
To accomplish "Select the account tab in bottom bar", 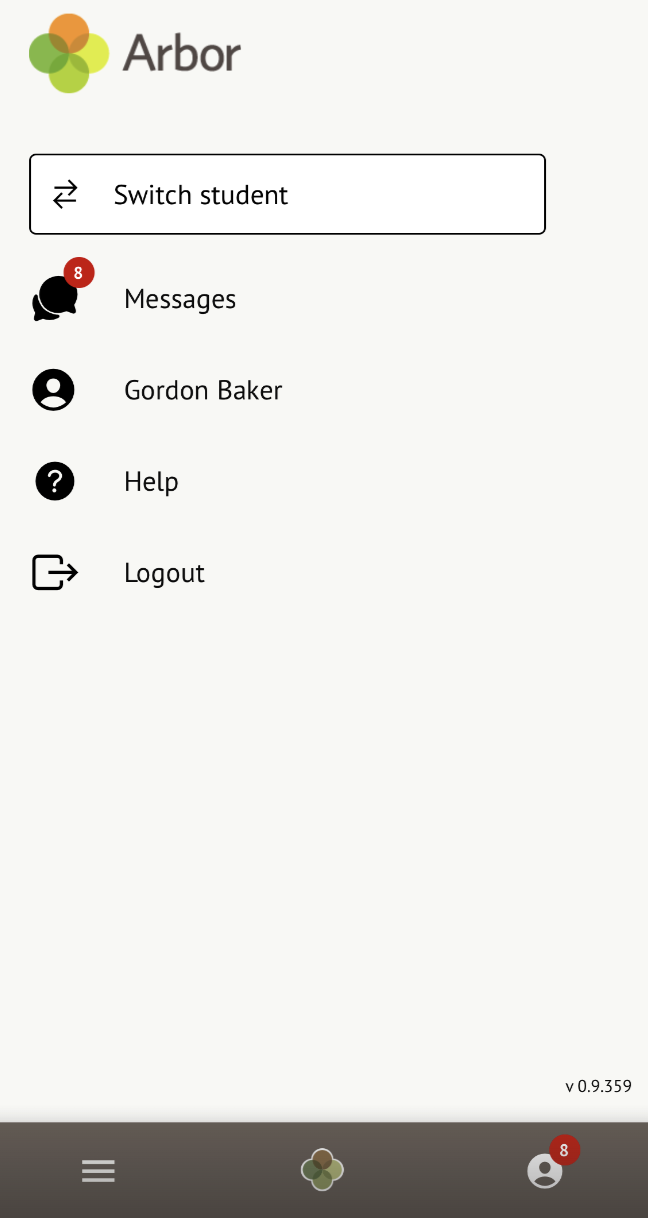I will click(545, 1170).
